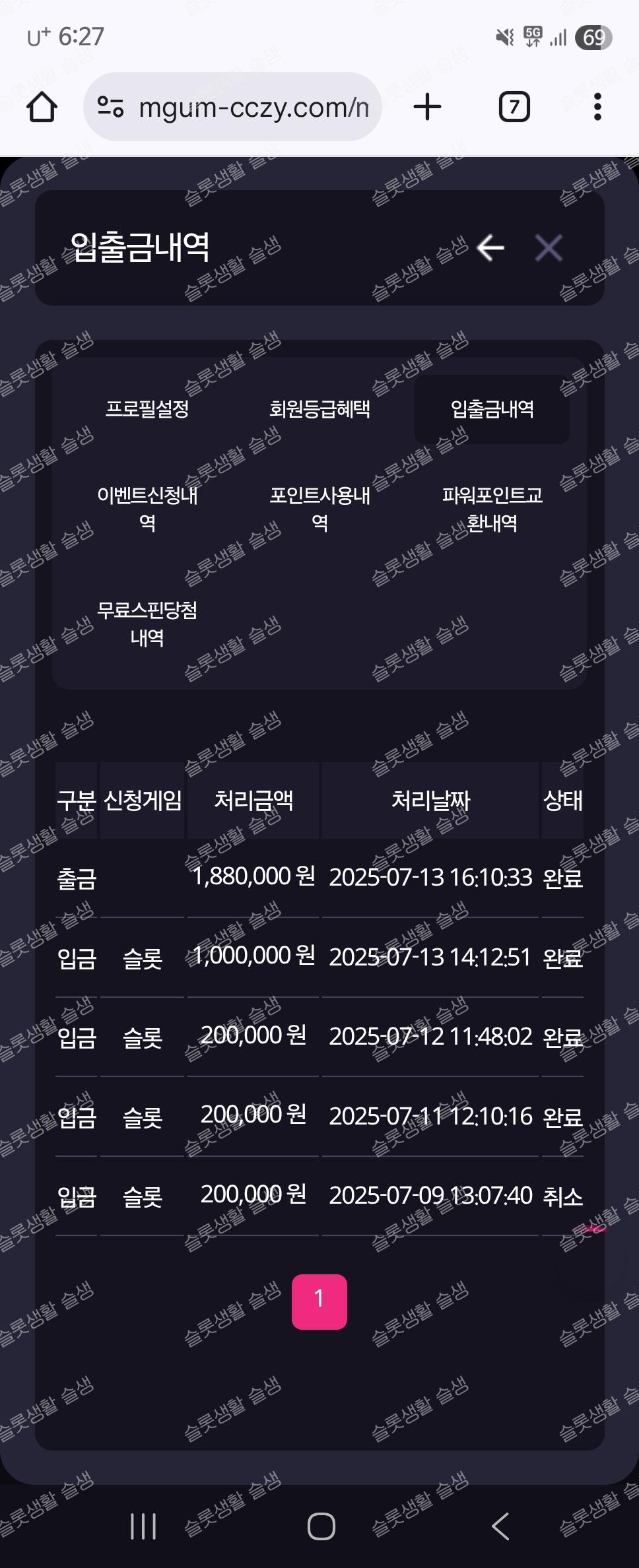Viewport: 639px width, 1568px height.
Task: Open the browser overflow menu
Action: tap(597, 107)
